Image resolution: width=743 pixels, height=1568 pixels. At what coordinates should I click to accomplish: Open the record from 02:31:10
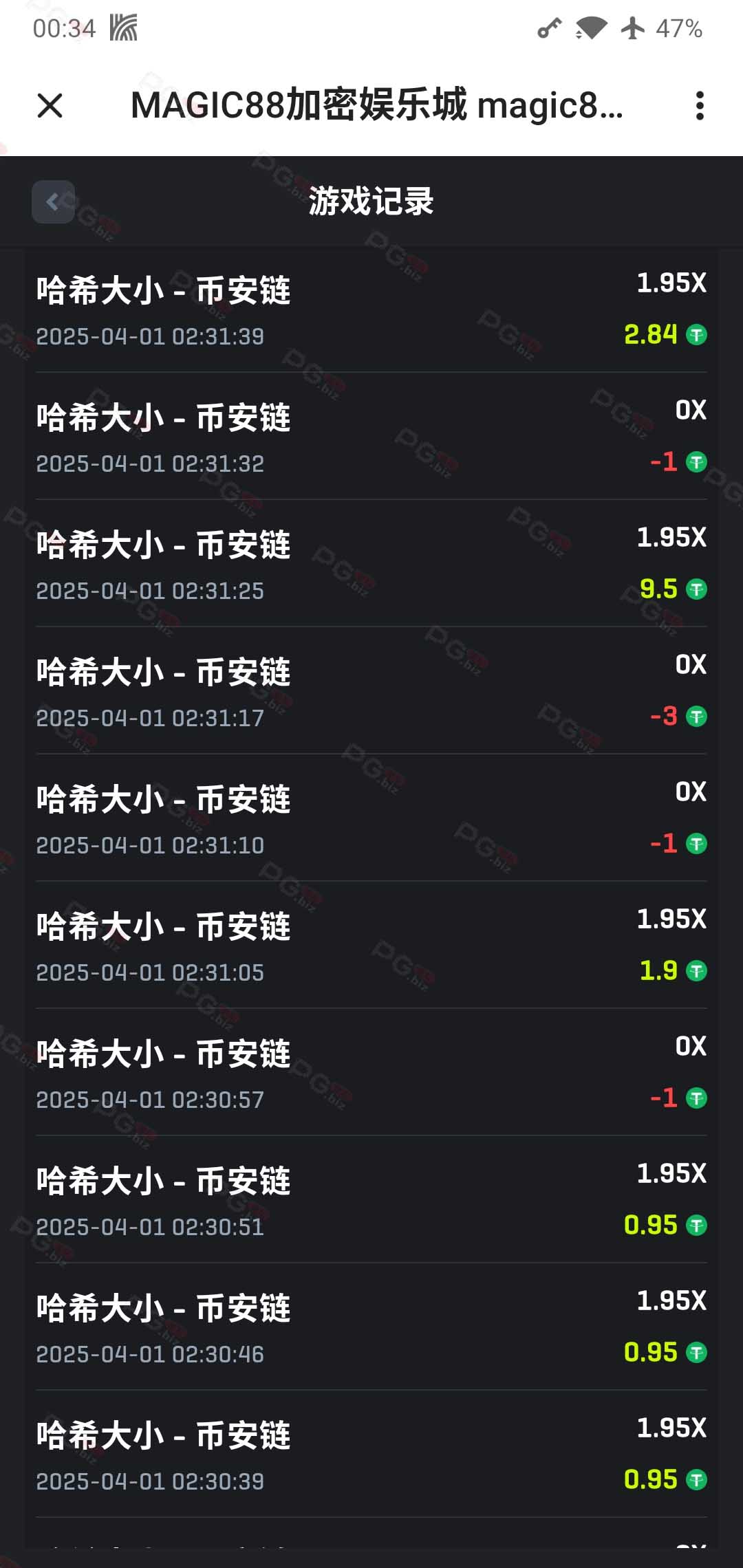[371, 818]
